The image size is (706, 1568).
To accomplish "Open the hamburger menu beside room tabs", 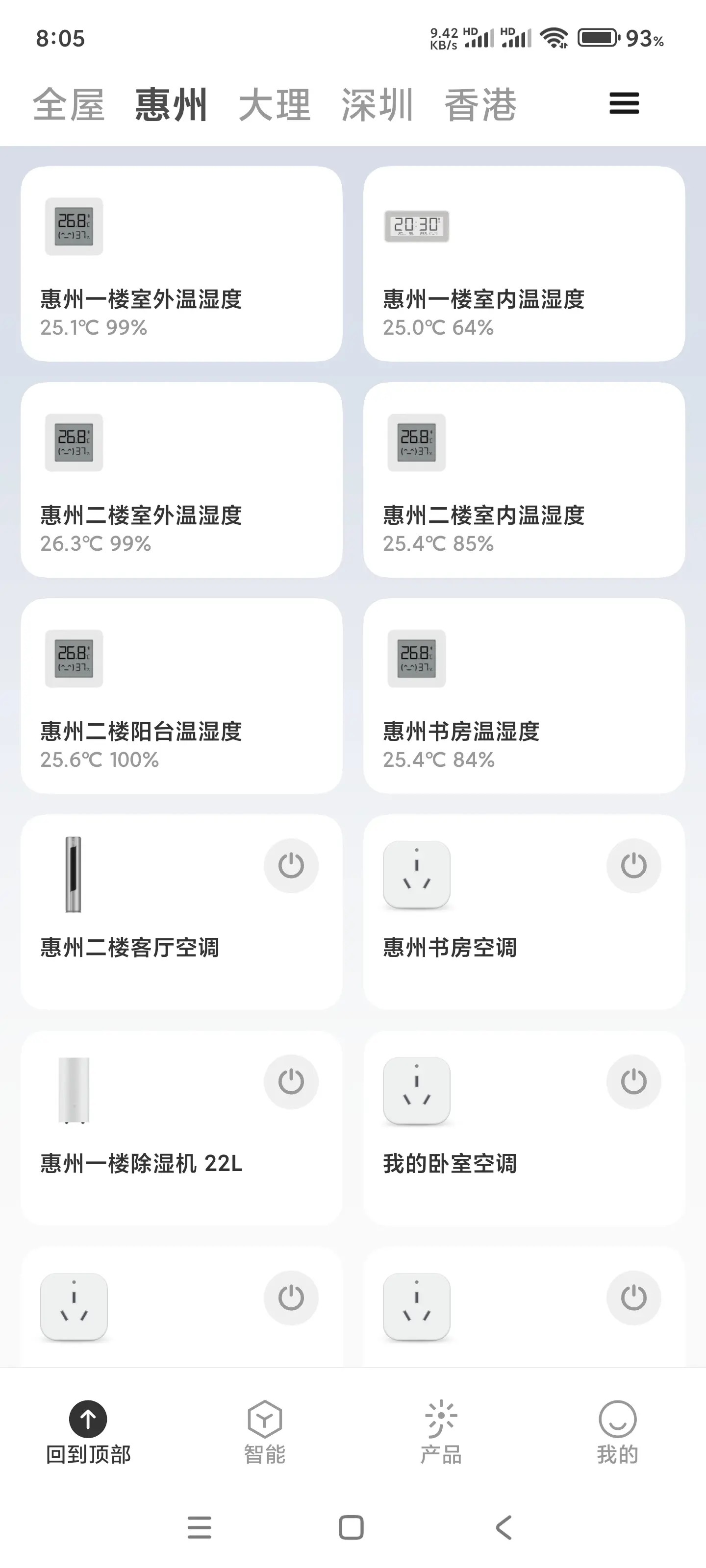I will [x=624, y=103].
